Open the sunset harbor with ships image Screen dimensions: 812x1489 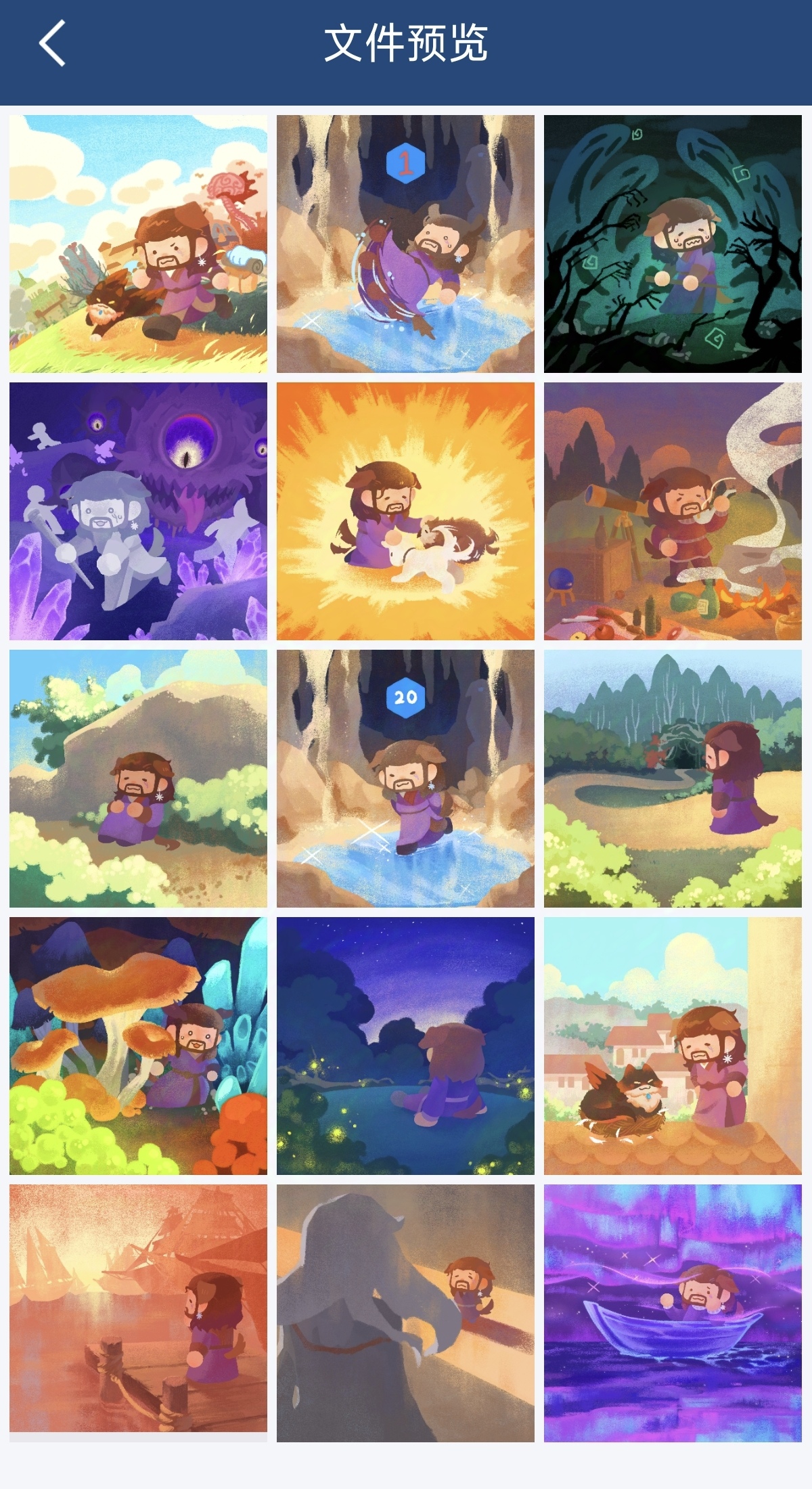(x=138, y=1313)
